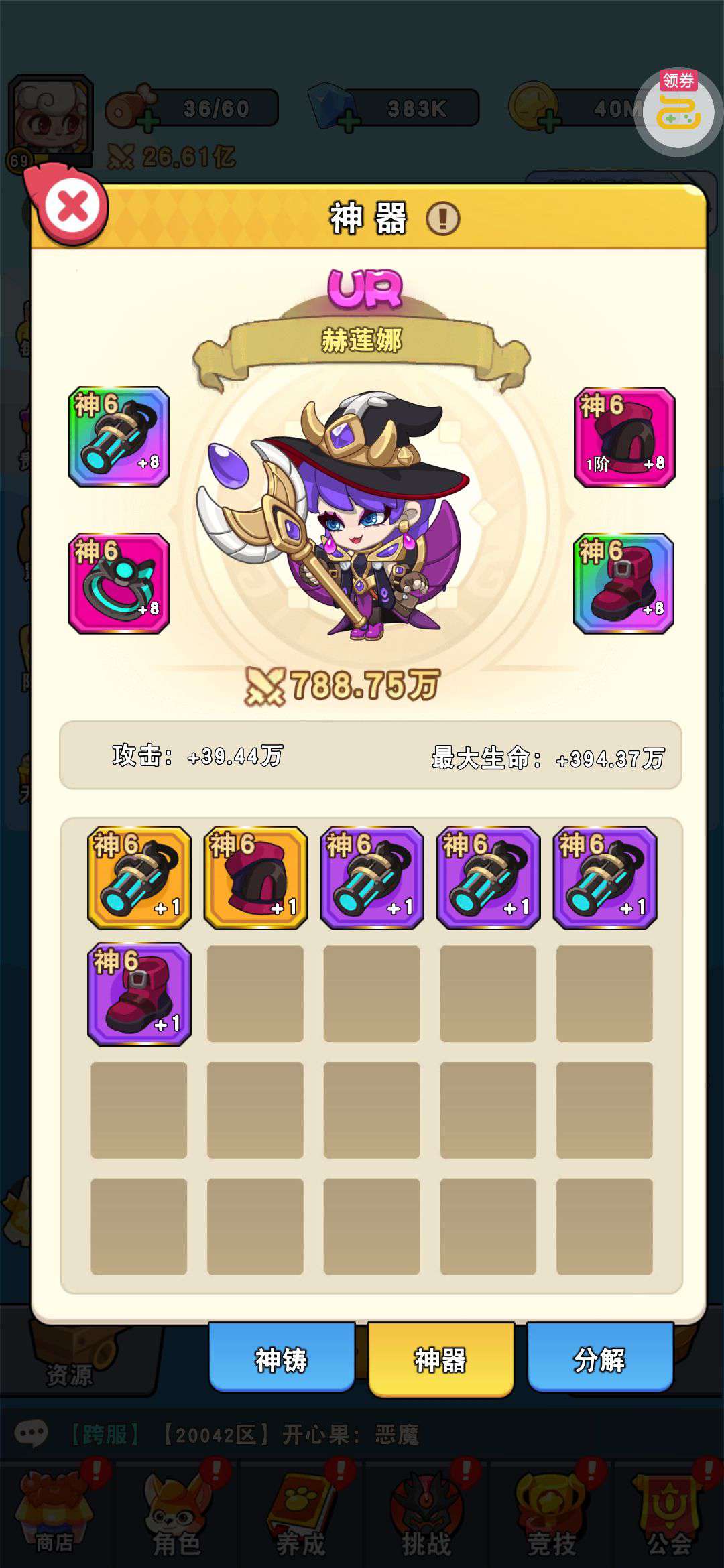This screenshot has height=1568, width=724.
Task: Open the 神器 info icon
Action: (x=442, y=218)
